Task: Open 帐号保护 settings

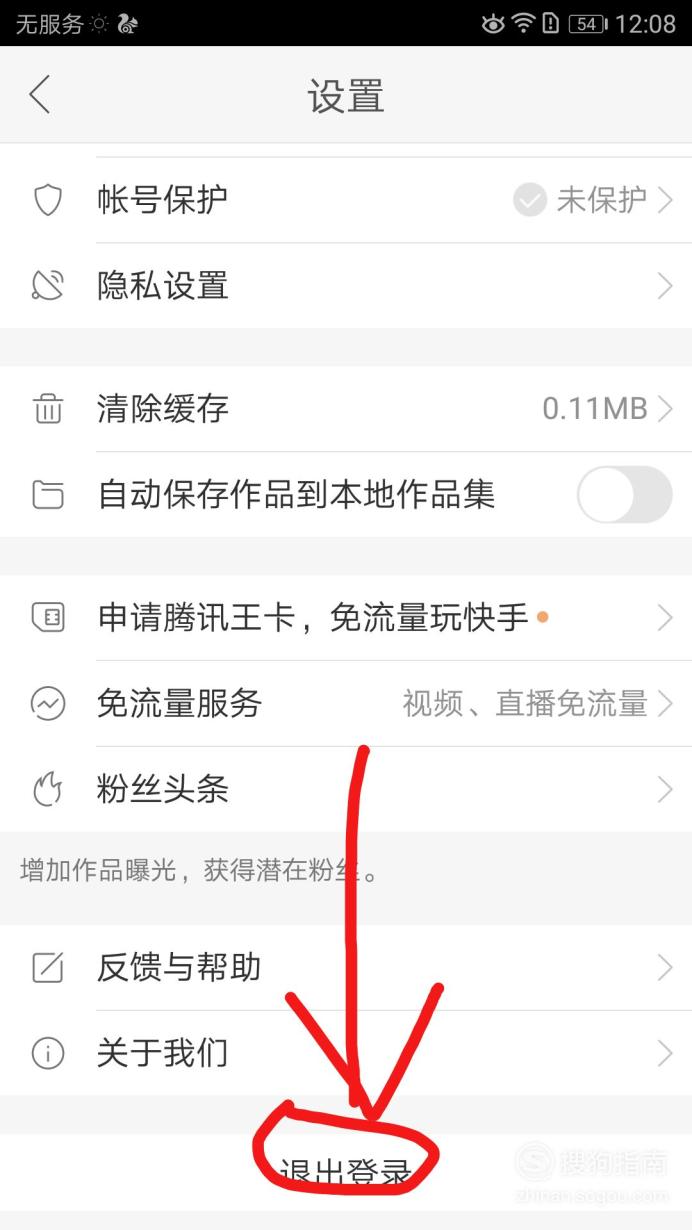Action: (x=346, y=200)
